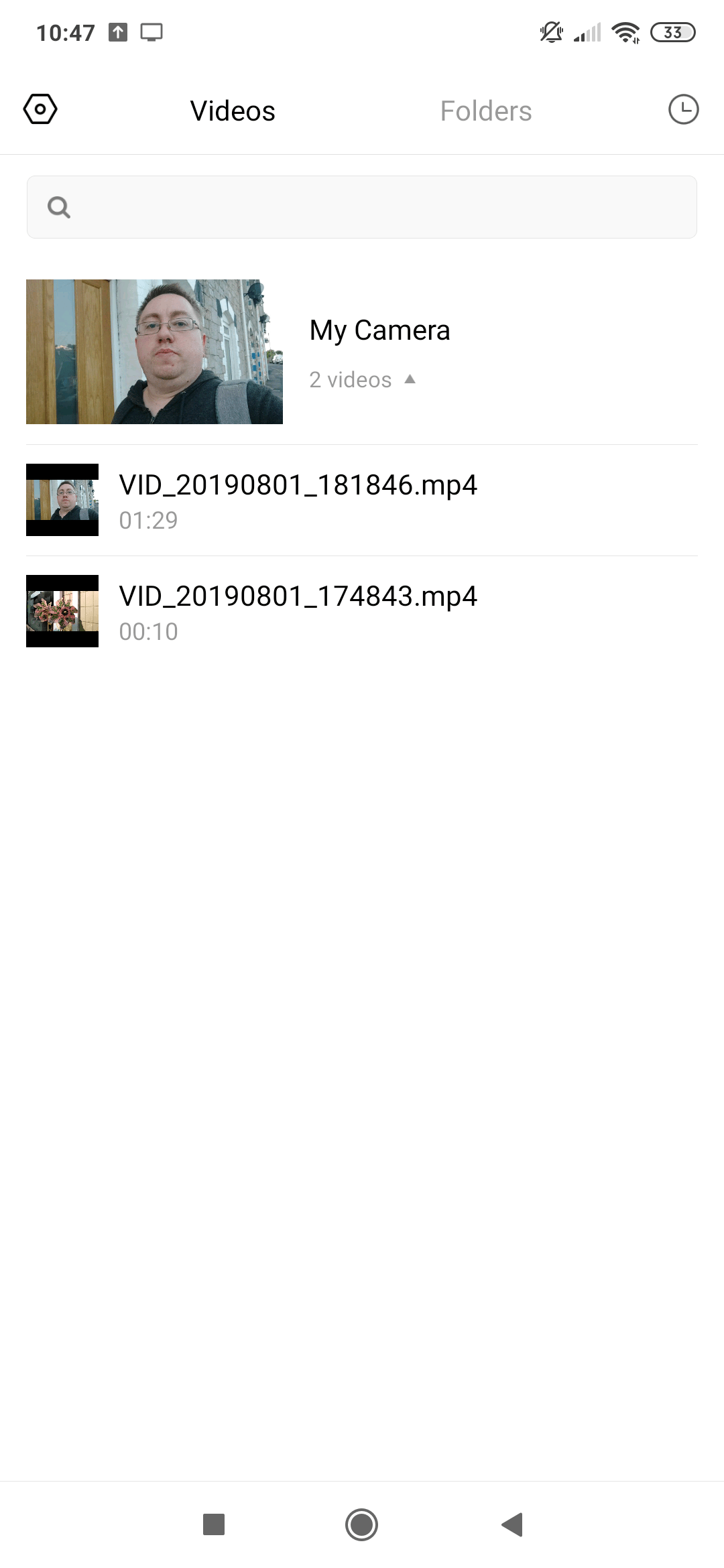Switch to the Folders tab
Image resolution: width=724 pixels, height=1568 pixels.
(485, 111)
